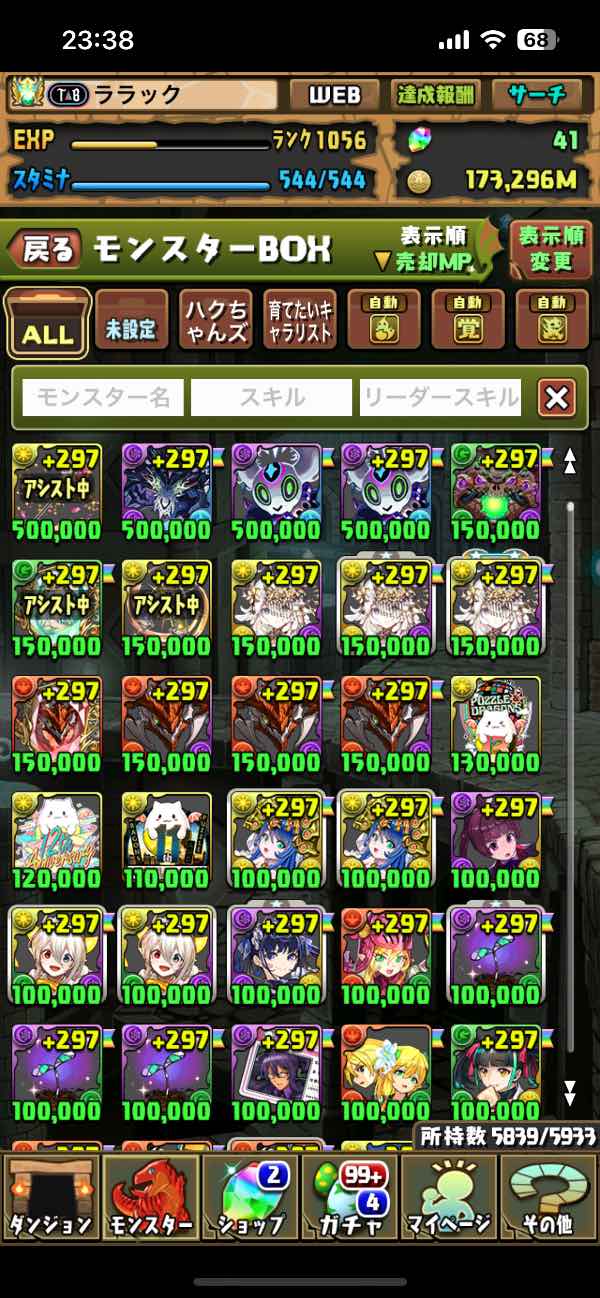Jump to bottom with double down arrow
The image size is (600, 1298).
(x=570, y=1091)
